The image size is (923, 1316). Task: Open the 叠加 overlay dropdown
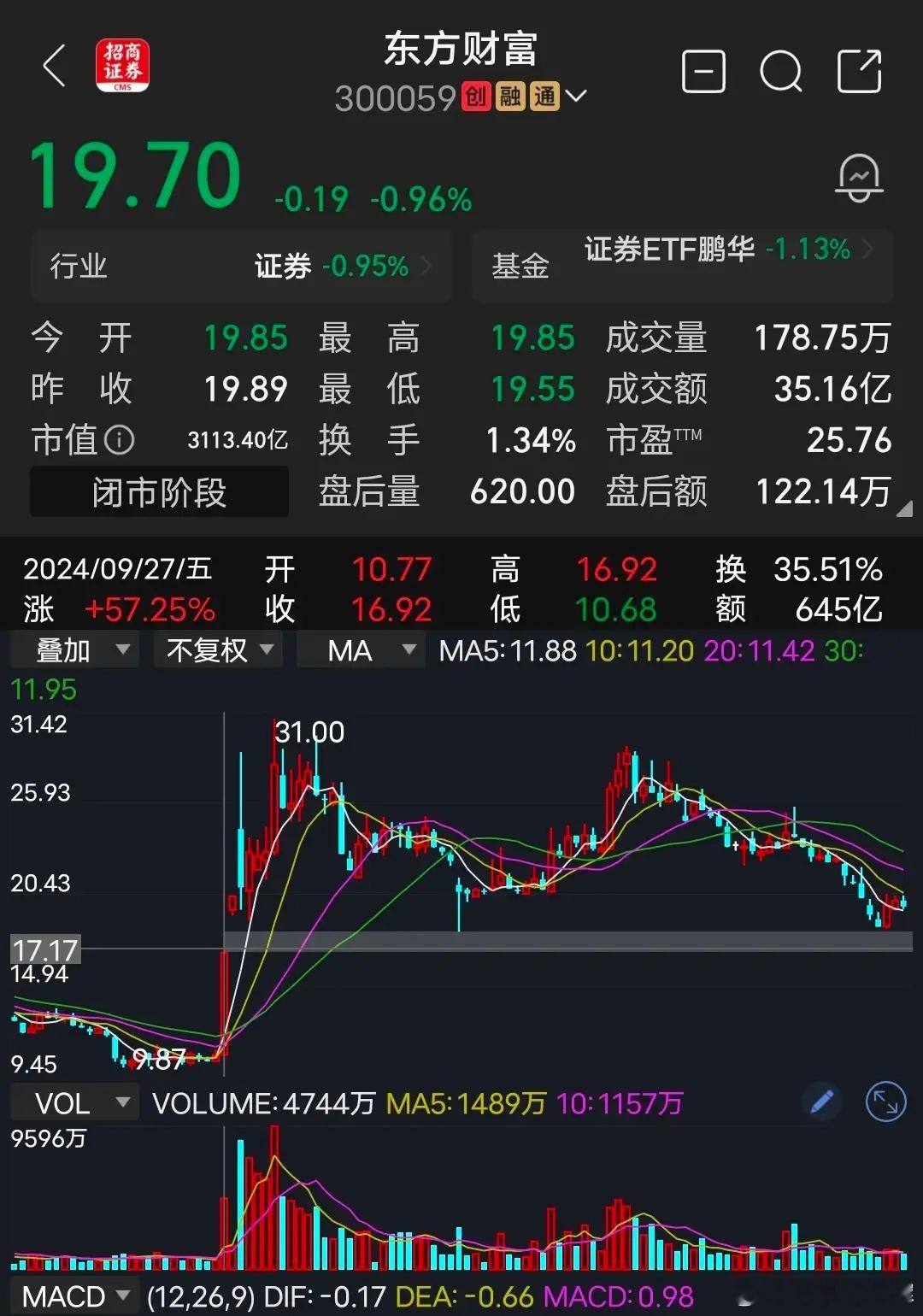[74, 649]
